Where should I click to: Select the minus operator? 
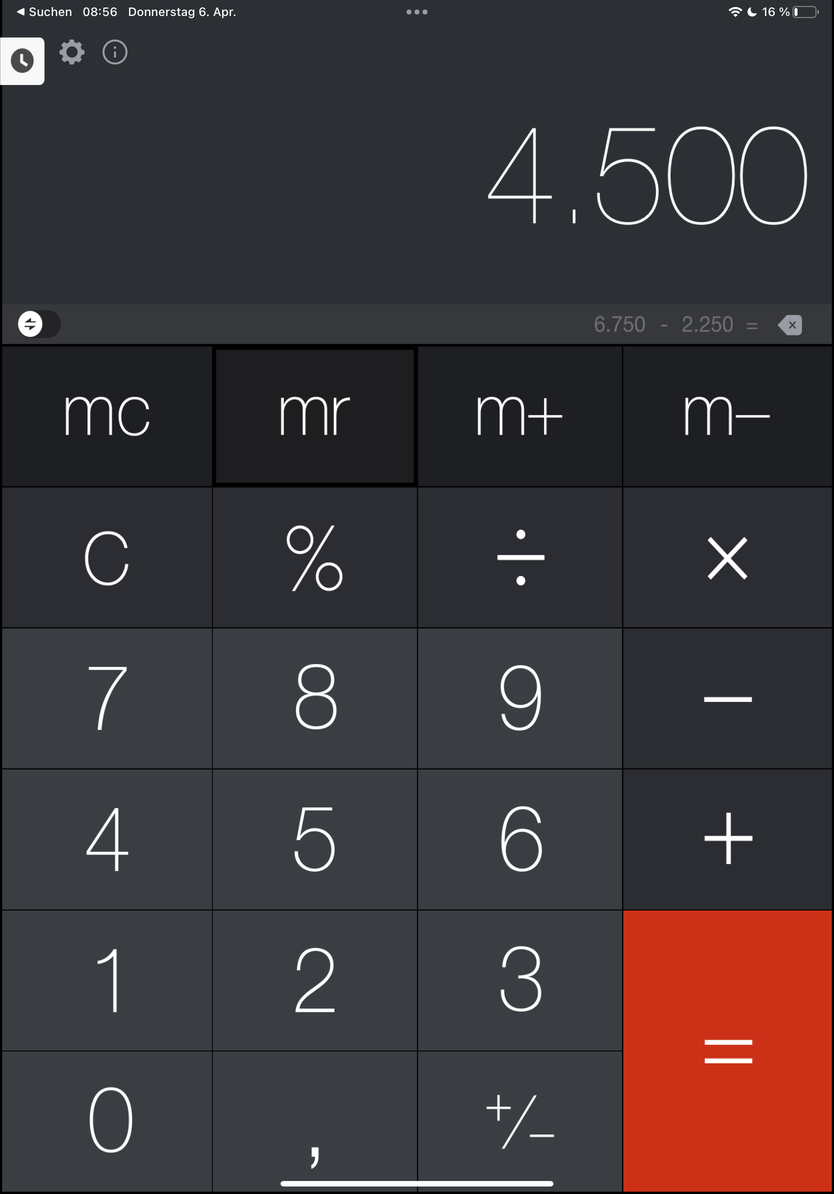click(x=727, y=698)
